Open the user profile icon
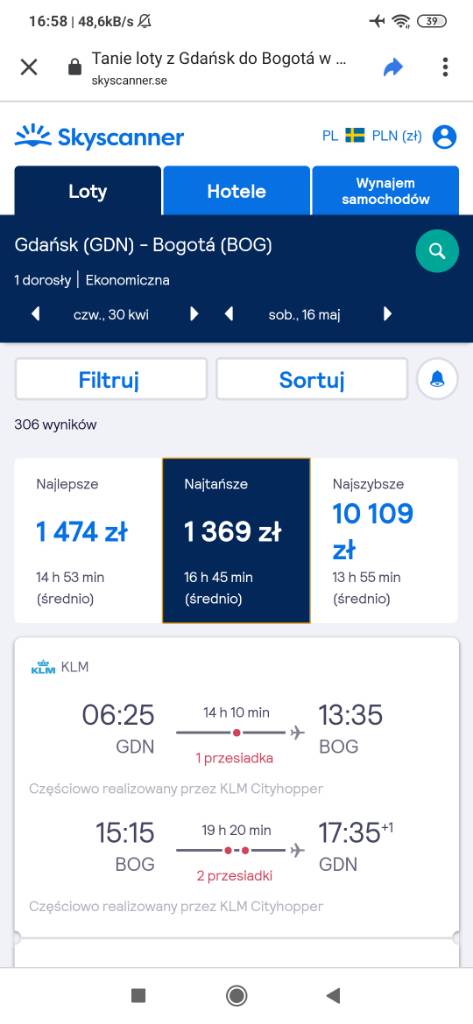This screenshot has height=1024, width=473. 445,136
